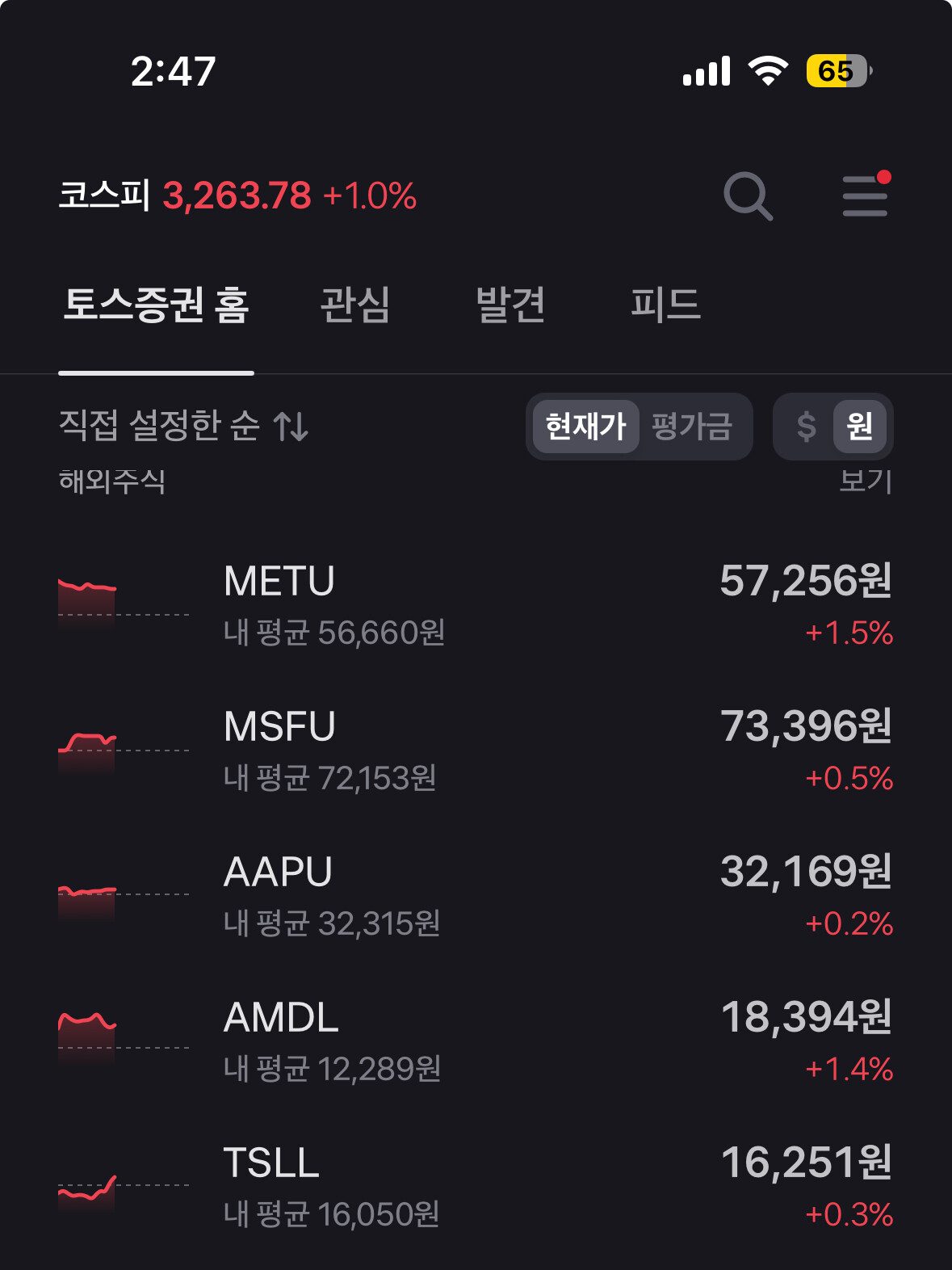This screenshot has height=1270, width=952.
Task: Select the 토스증권 홈 tab
Action: coord(157,305)
